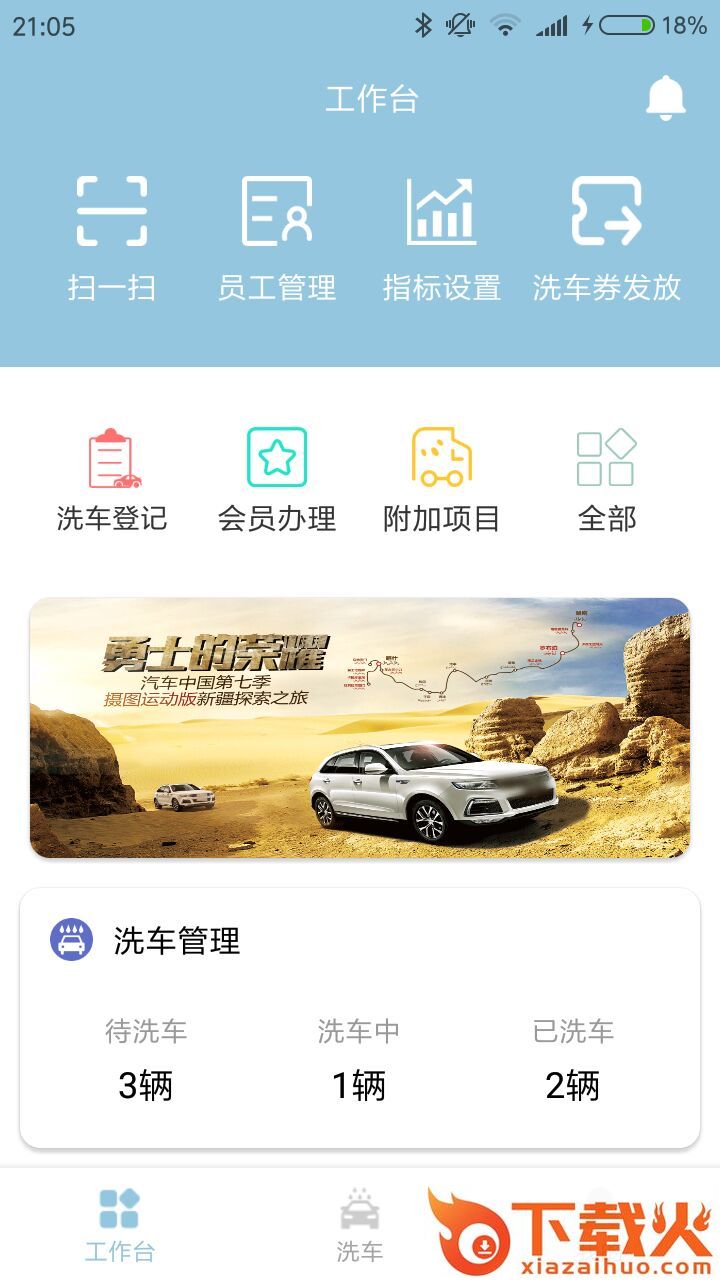Open 洗车登记
Screen dimensions: 720x1280
(x=112, y=480)
